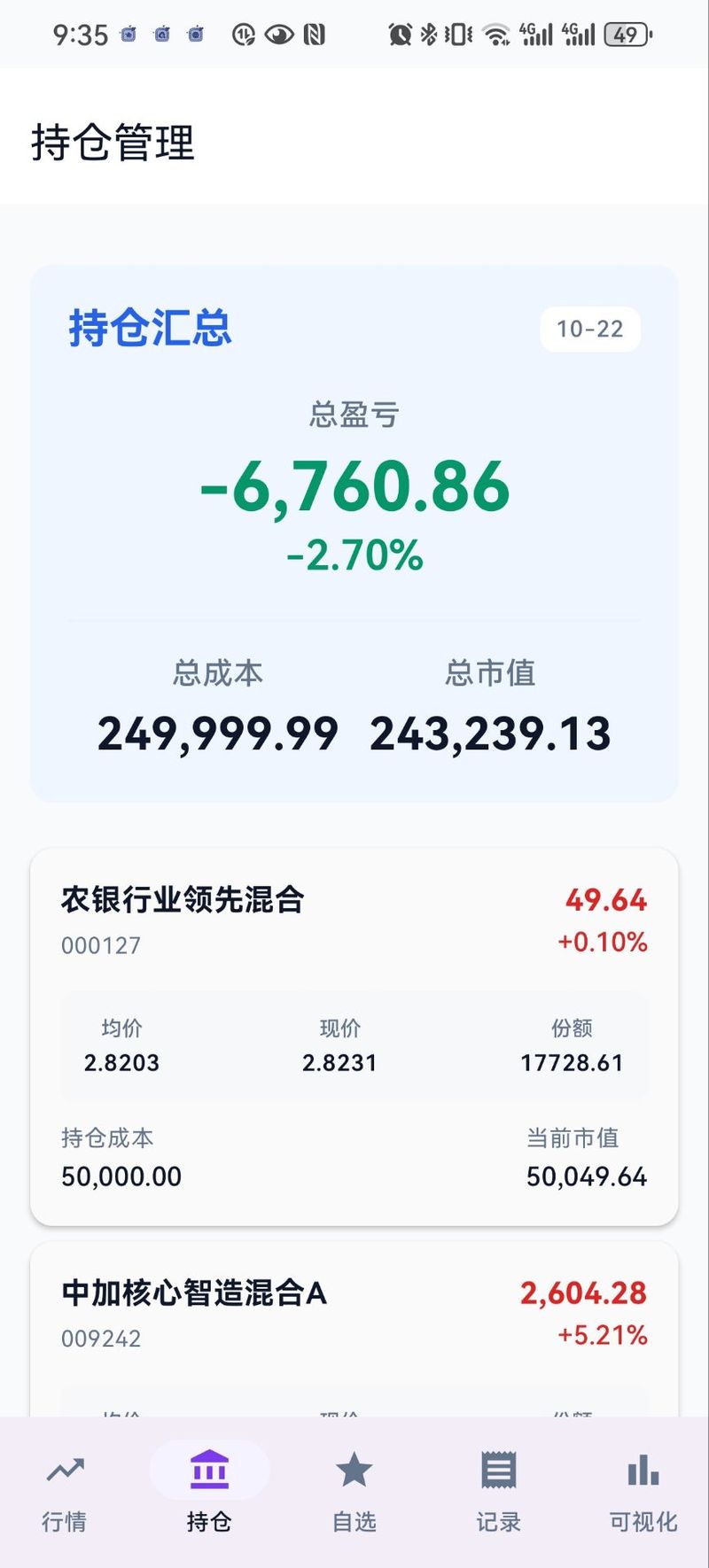Open the 自选 tab

click(x=354, y=1492)
